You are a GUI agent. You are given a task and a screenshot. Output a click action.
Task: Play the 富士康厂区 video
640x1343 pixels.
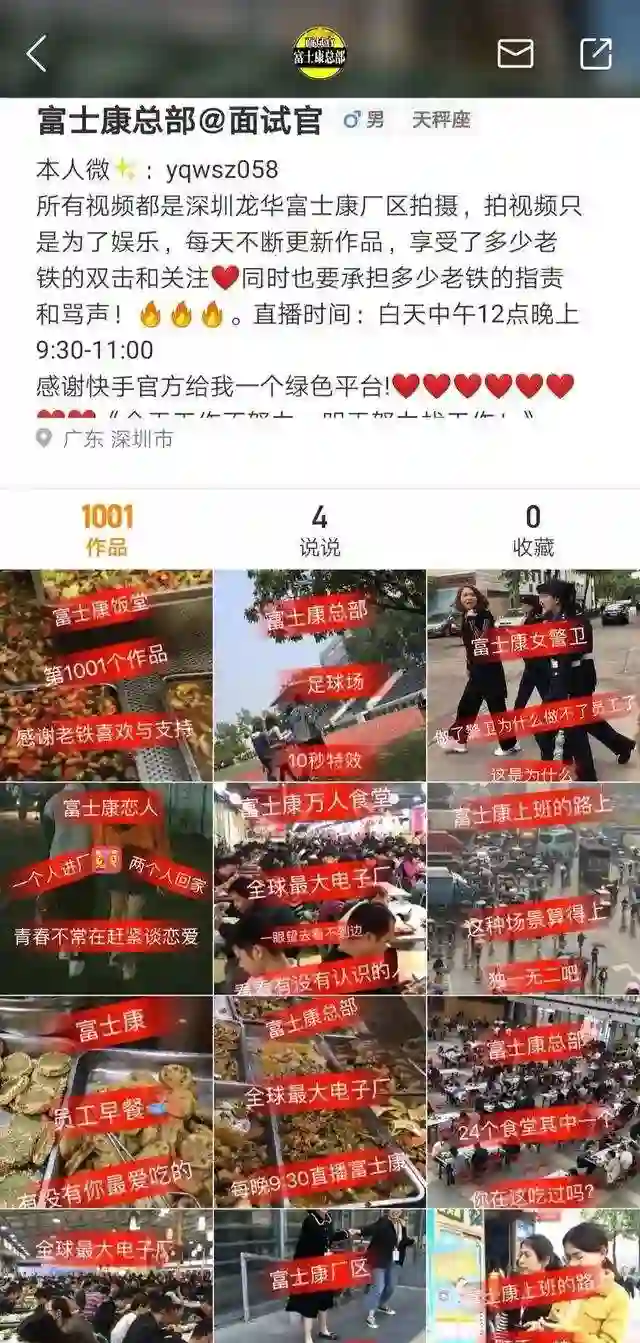point(319,1277)
